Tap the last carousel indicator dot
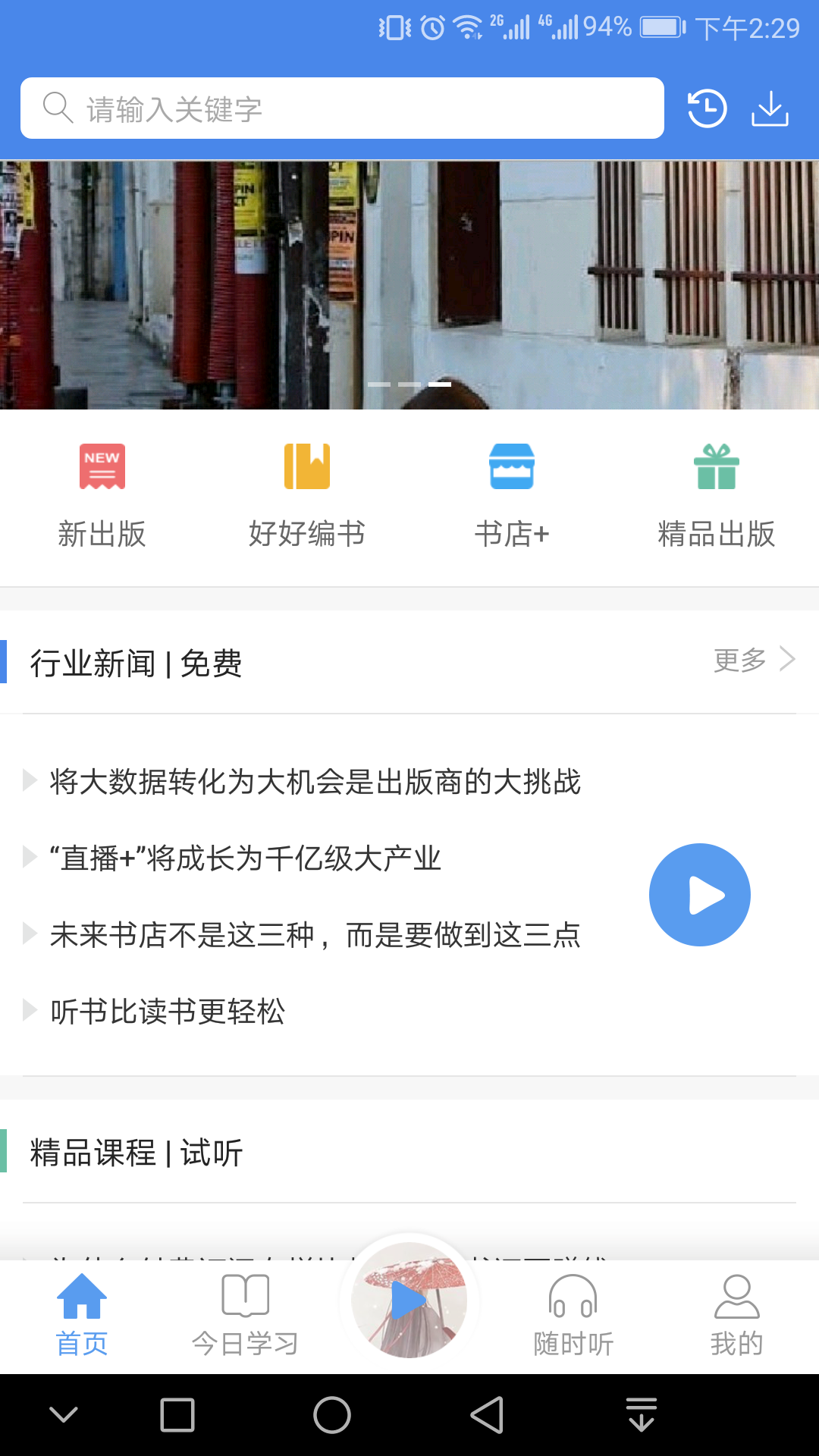Screen dimensions: 819x1456 [x=440, y=384]
